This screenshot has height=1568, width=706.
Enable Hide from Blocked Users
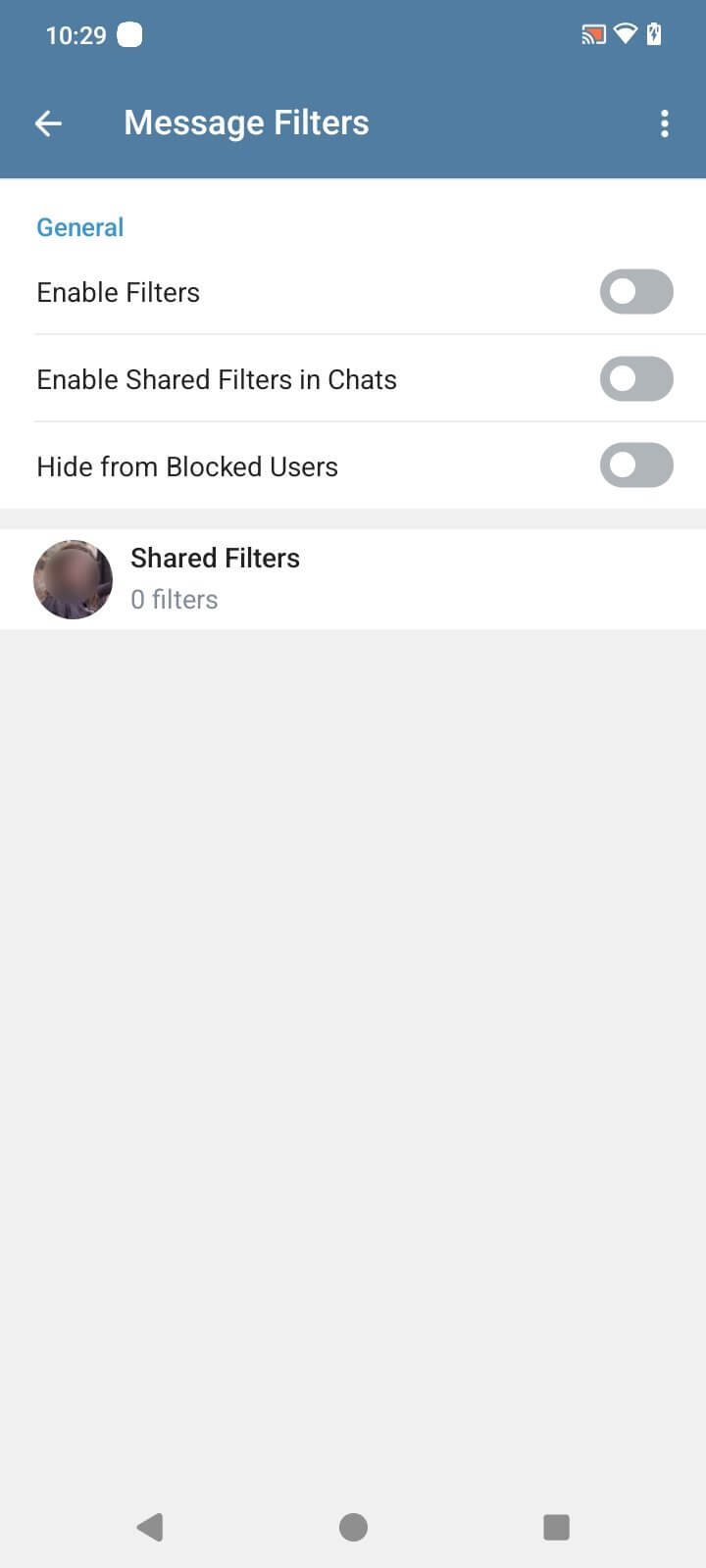(636, 465)
